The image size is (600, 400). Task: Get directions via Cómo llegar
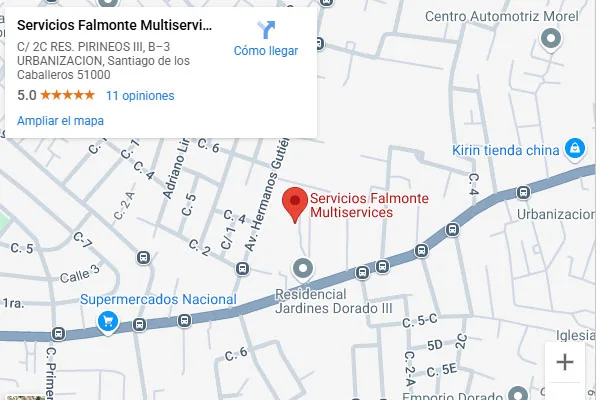point(265,38)
